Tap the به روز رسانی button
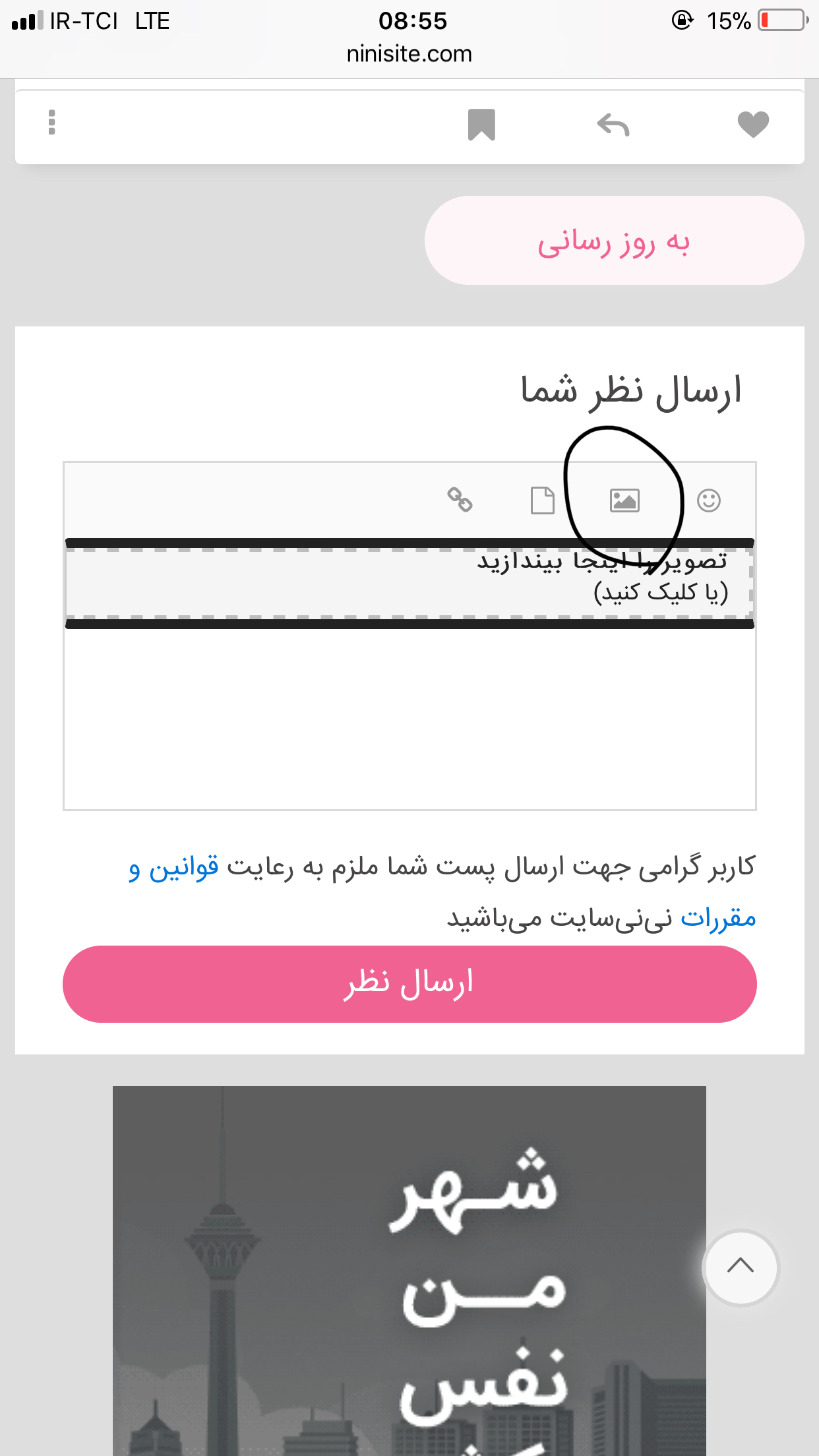 (x=614, y=241)
